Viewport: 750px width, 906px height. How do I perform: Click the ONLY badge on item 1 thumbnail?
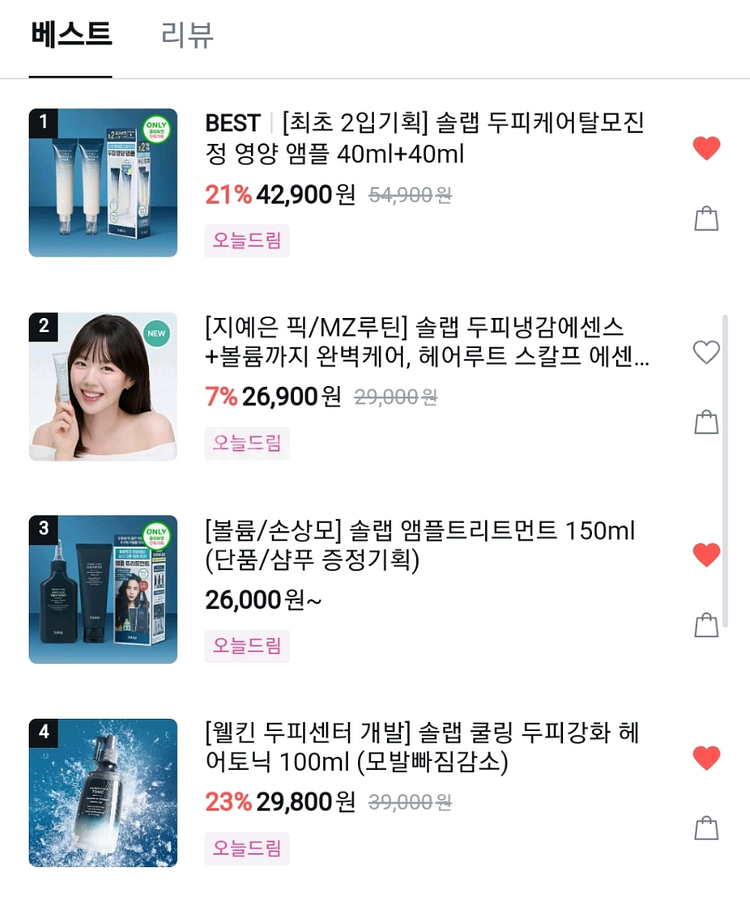coord(157,124)
